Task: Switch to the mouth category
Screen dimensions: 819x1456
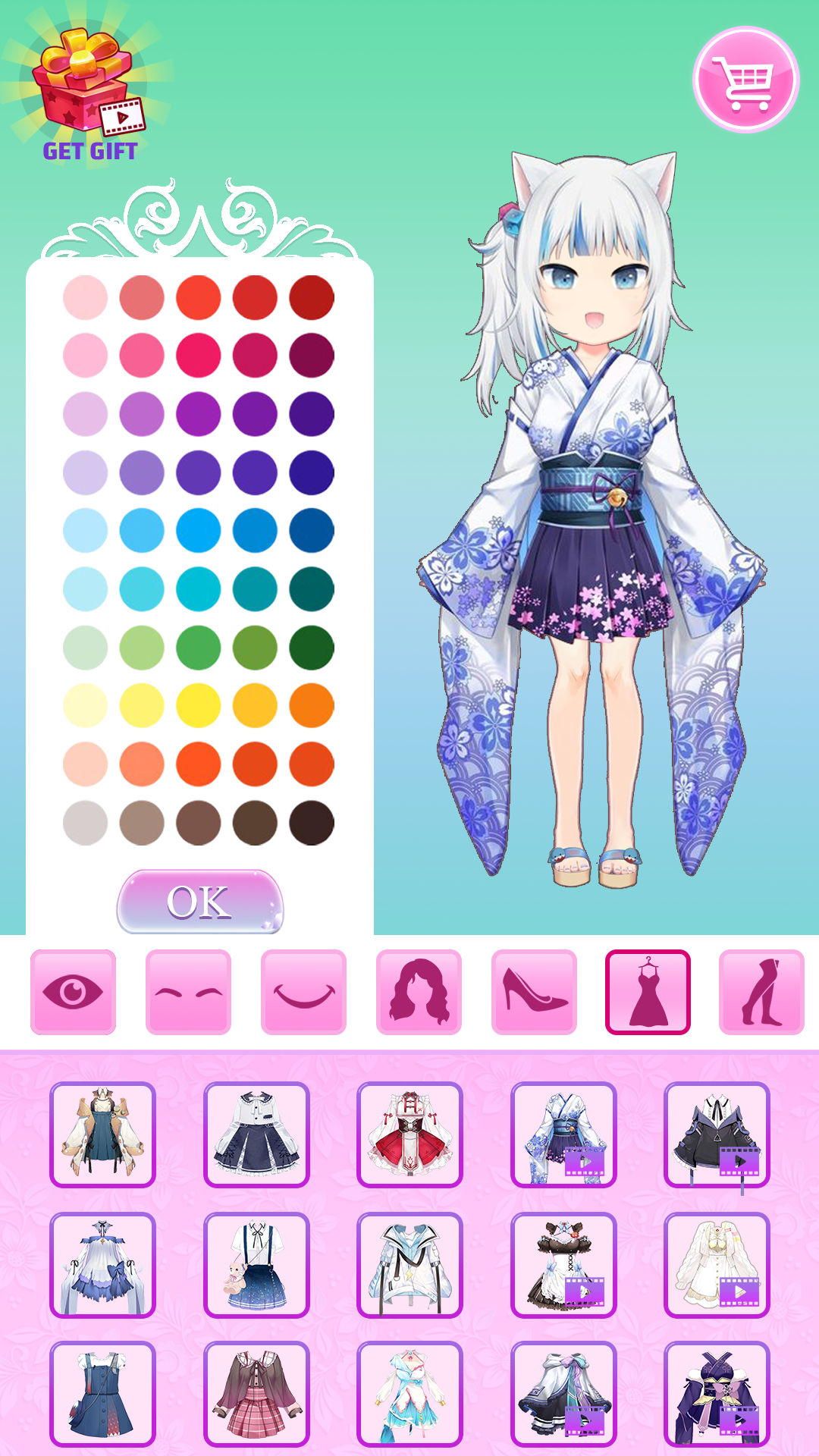Action: tap(303, 992)
